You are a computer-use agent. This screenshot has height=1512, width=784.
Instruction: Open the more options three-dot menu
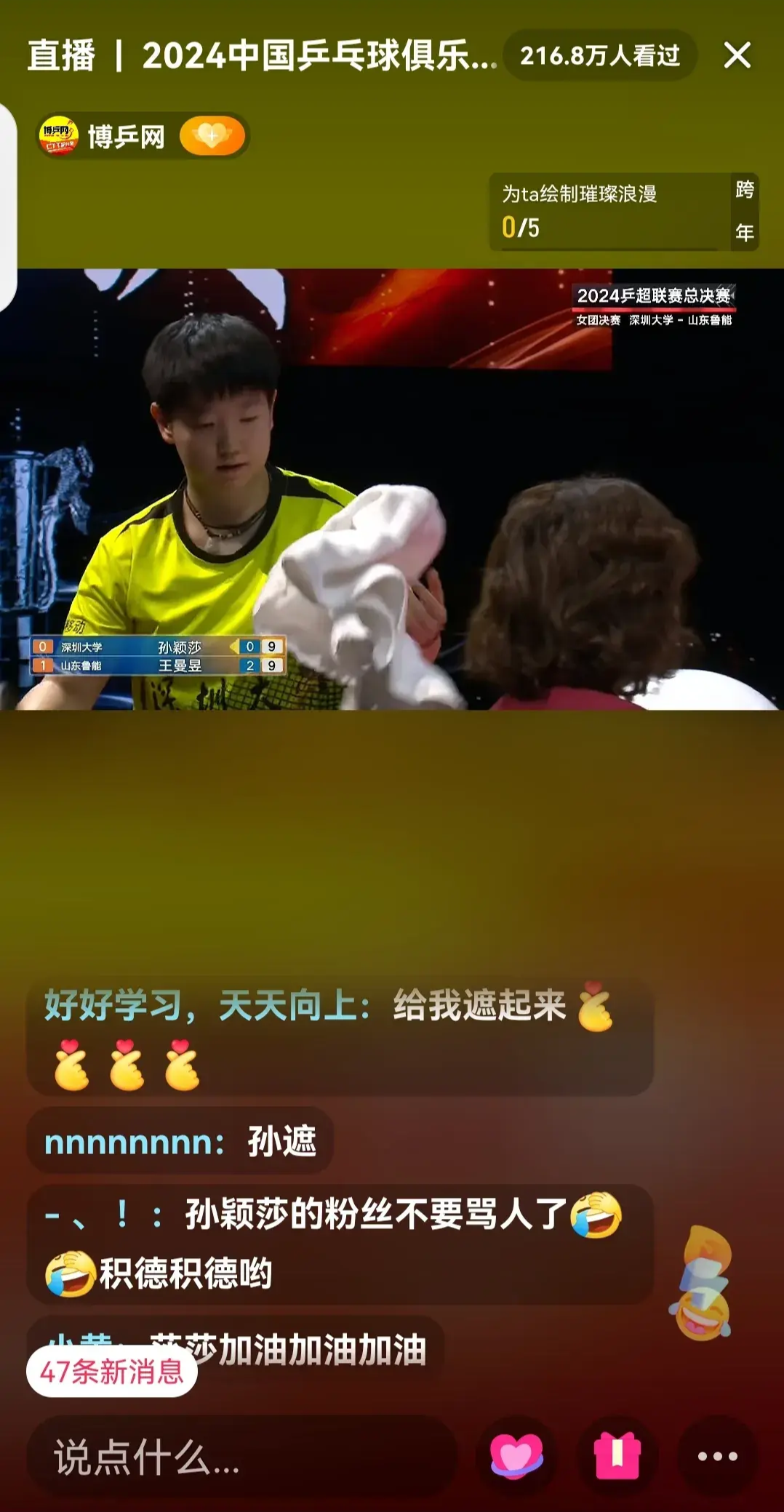(717, 1456)
